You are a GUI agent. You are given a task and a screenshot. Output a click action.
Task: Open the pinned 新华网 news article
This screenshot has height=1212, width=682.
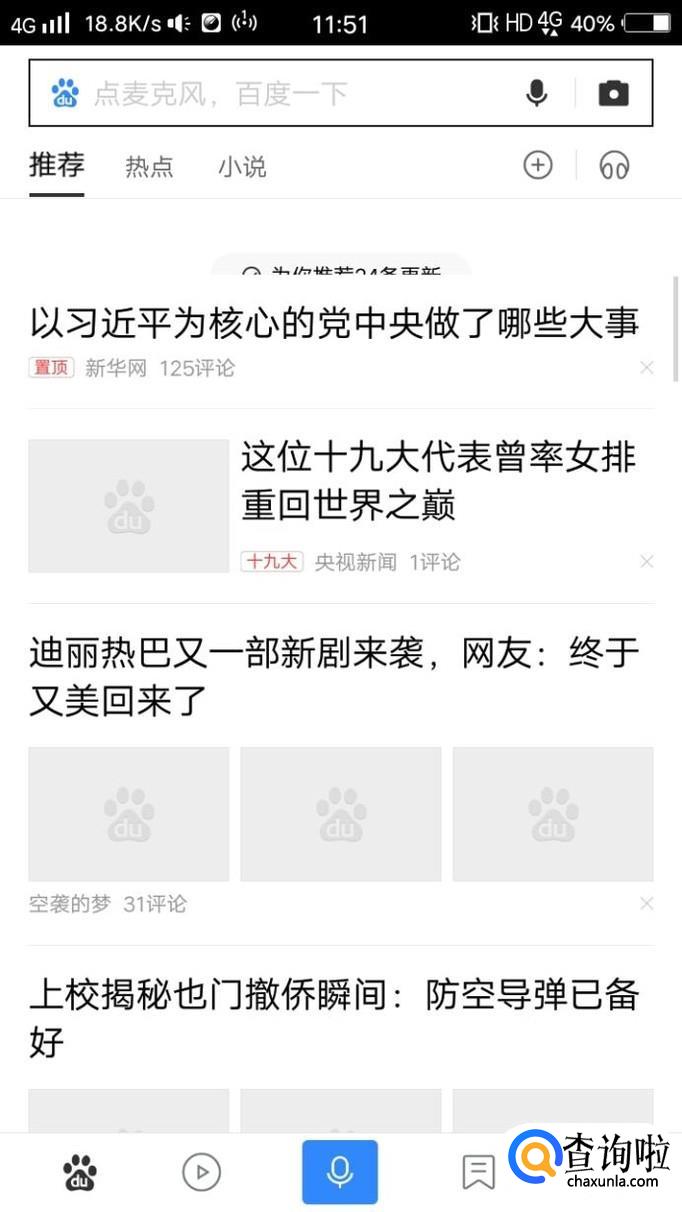(334, 323)
